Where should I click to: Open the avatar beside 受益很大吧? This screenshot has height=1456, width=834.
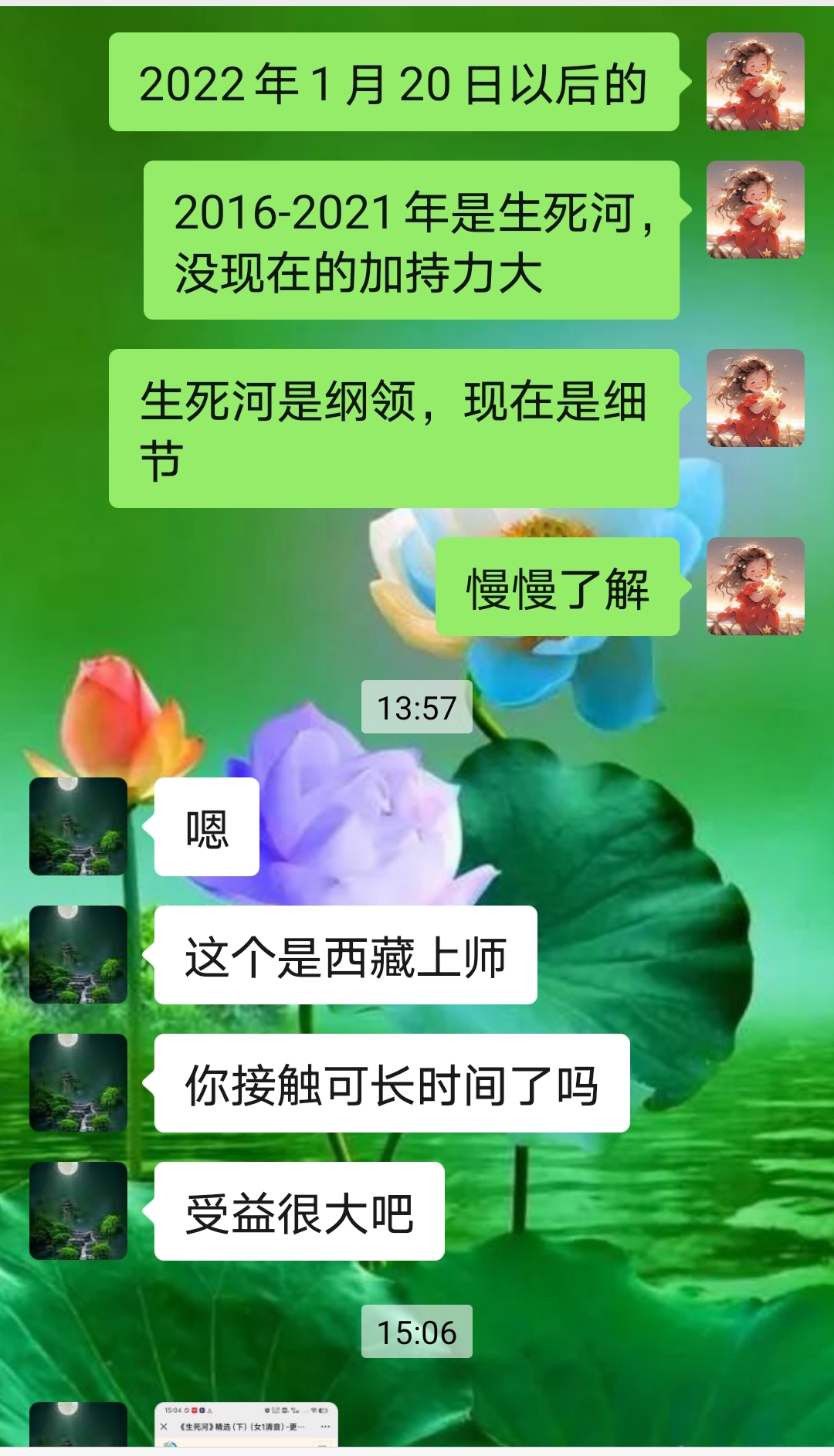[x=78, y=1211]
